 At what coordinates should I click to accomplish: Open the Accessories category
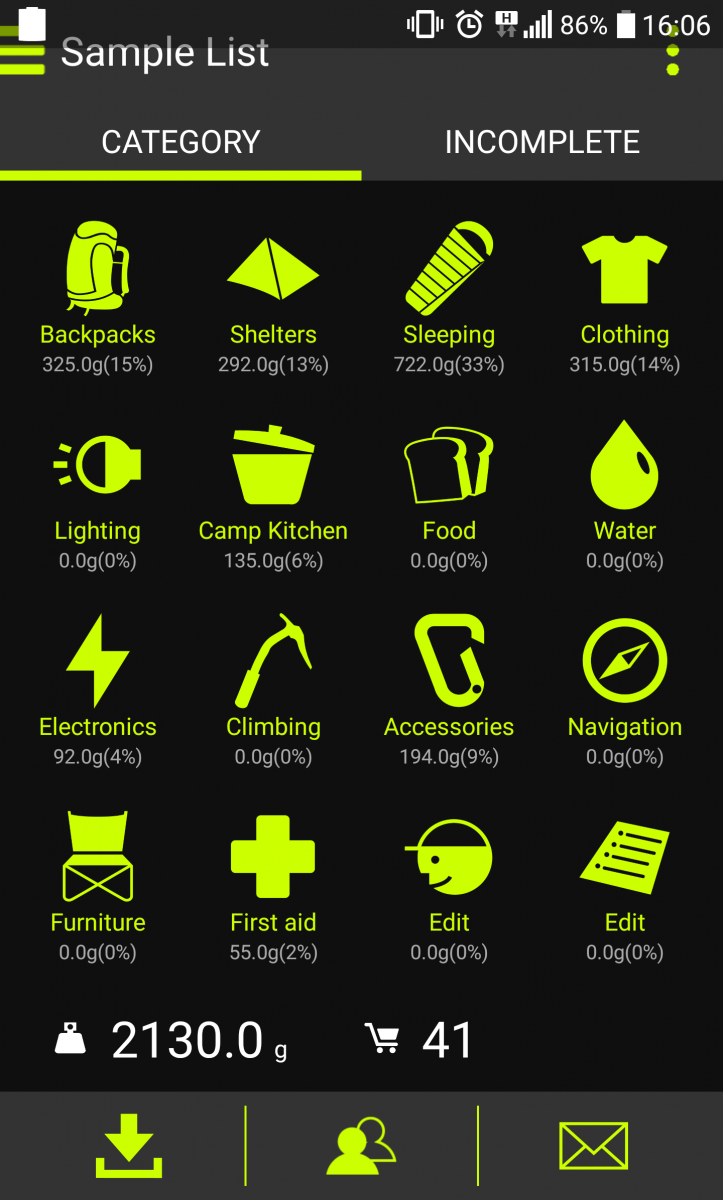pos(449,690)
